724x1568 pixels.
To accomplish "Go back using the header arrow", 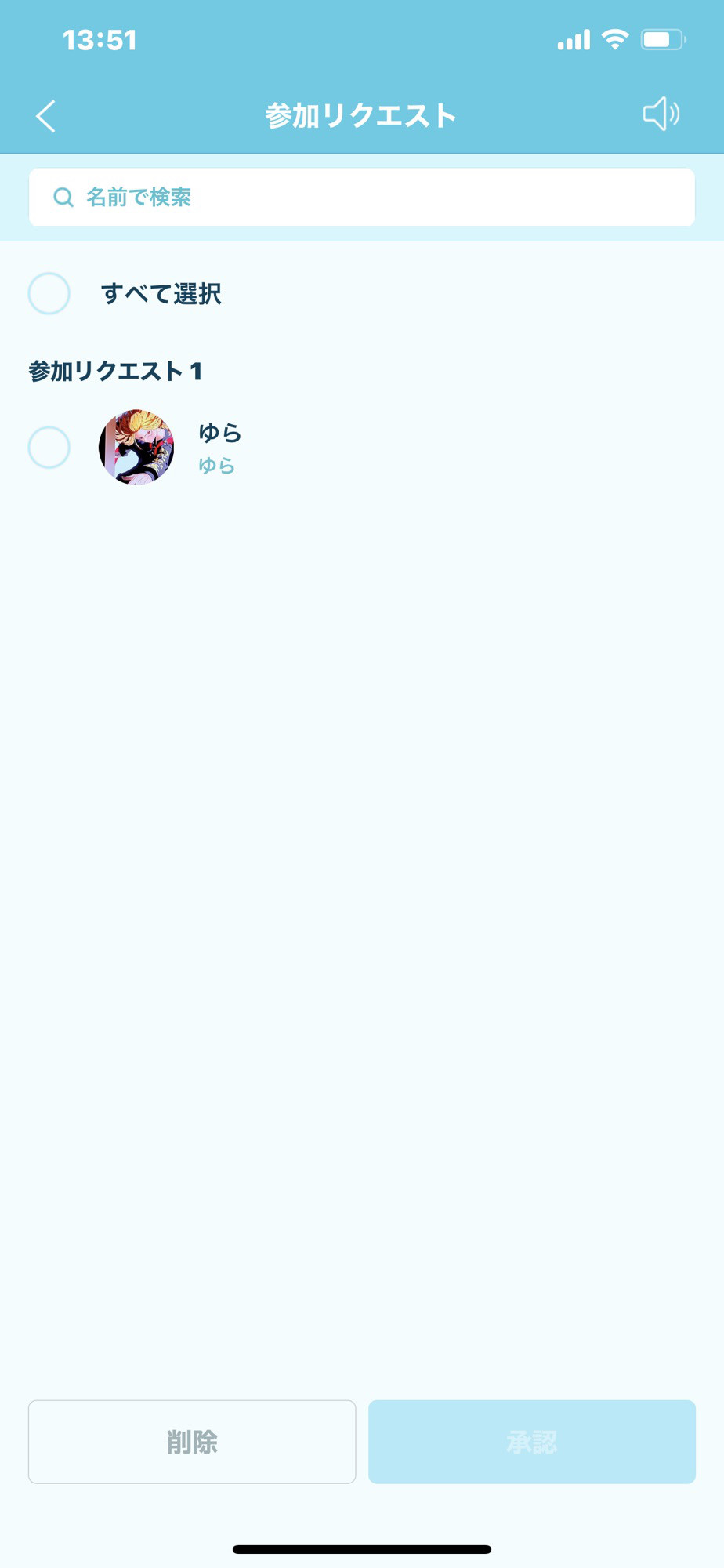I will (x=46, y=116).
